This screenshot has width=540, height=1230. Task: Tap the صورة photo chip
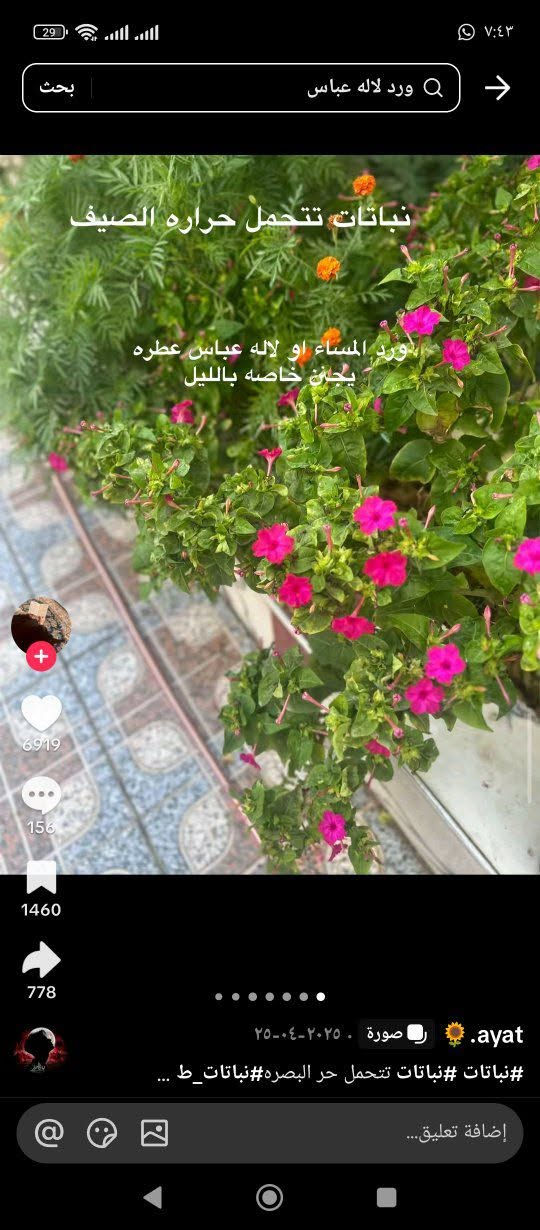click(396, 1033)
